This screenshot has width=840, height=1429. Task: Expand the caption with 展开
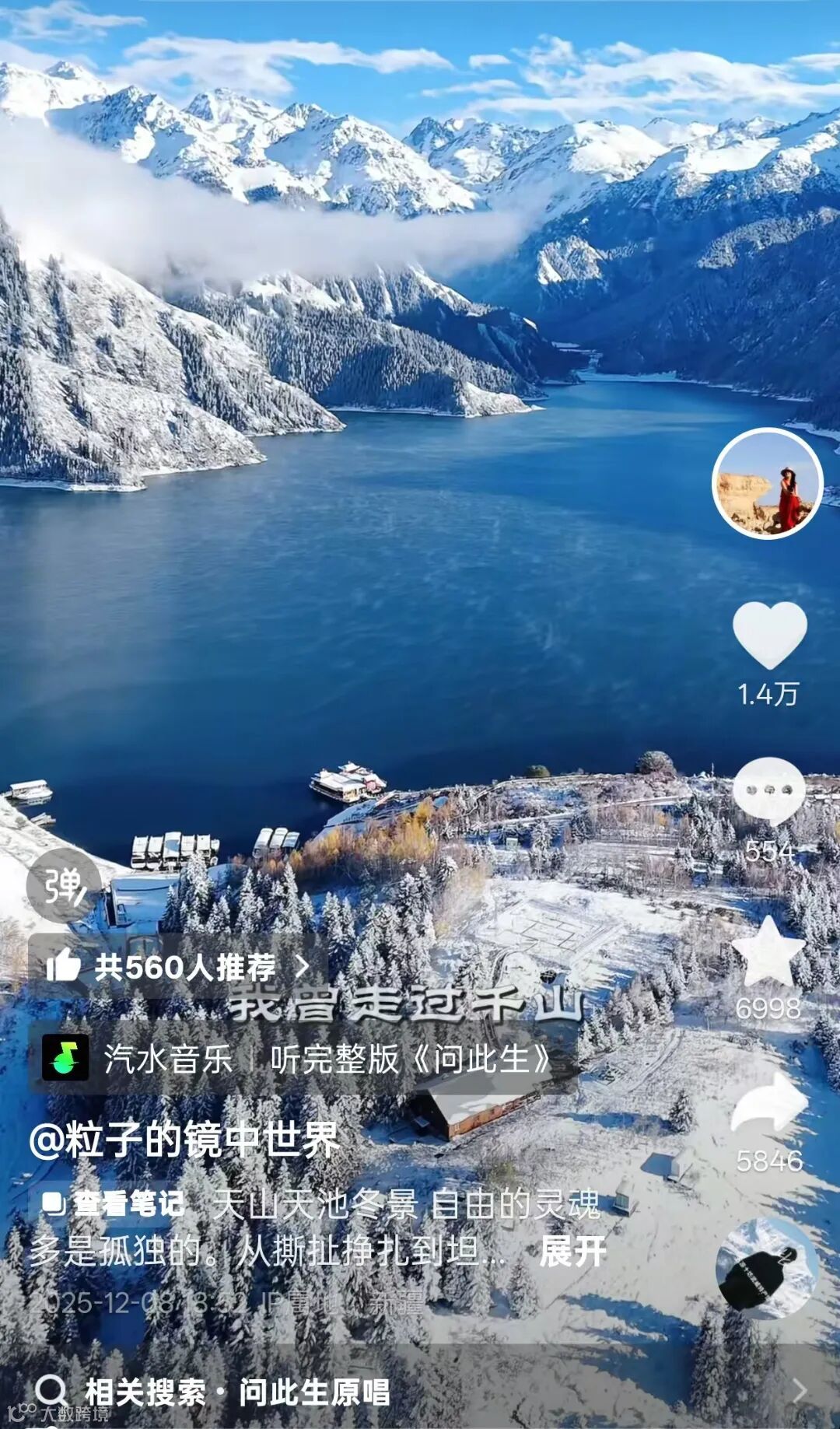572,1251
